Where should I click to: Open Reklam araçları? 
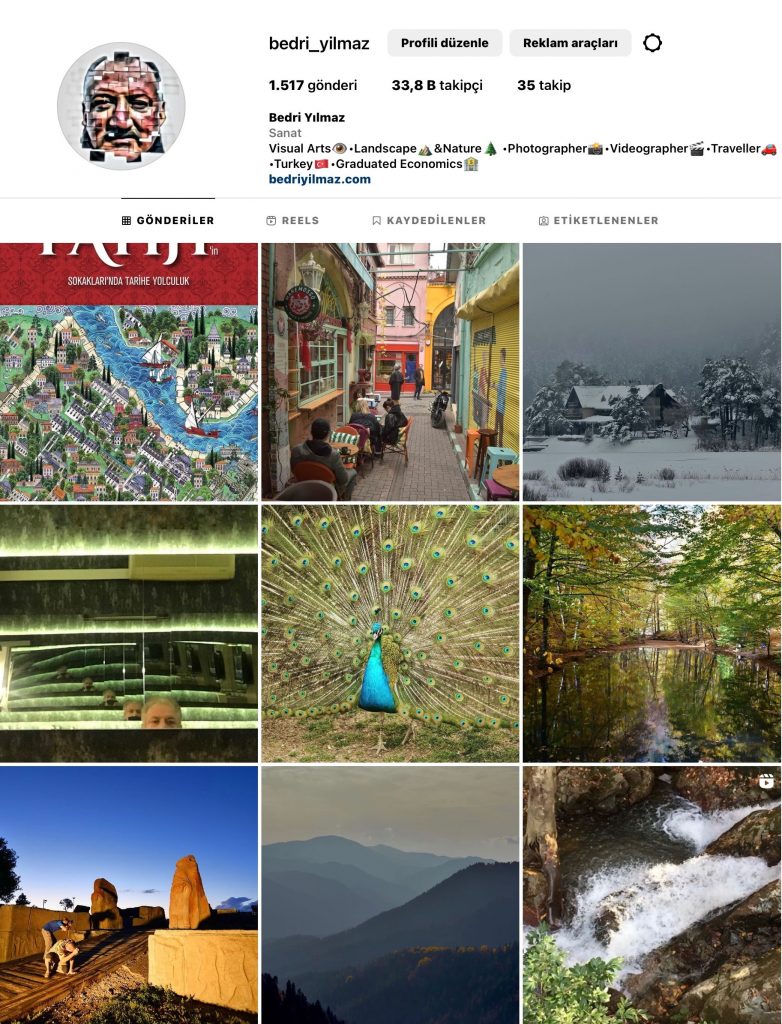570,43
